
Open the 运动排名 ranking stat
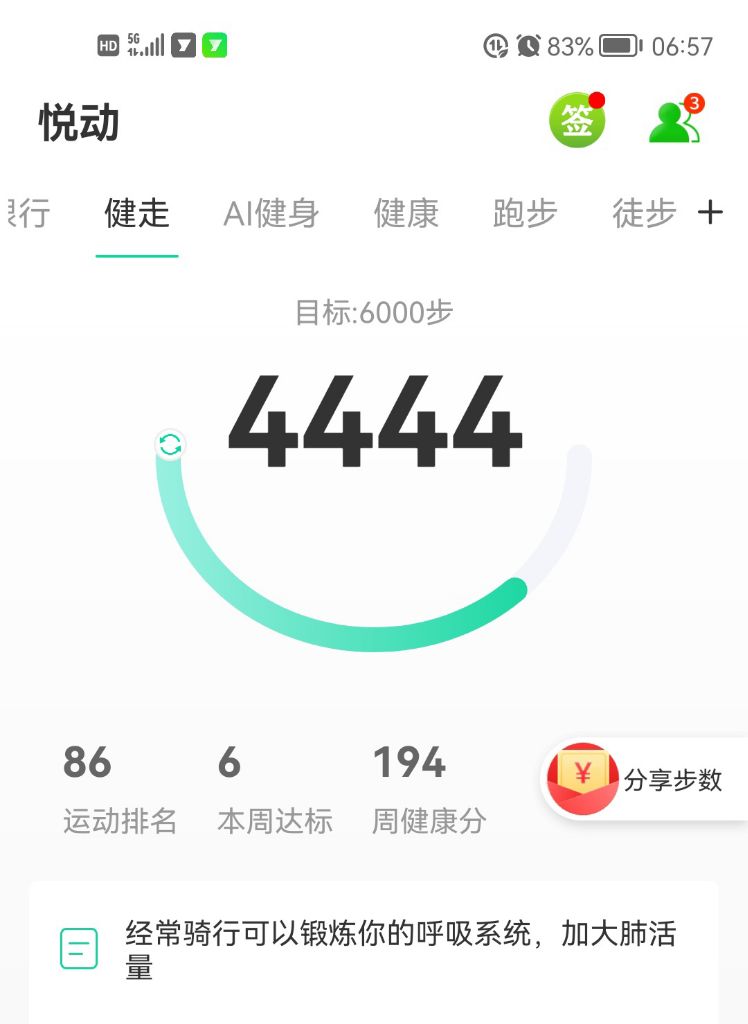[x=119, y=790]
